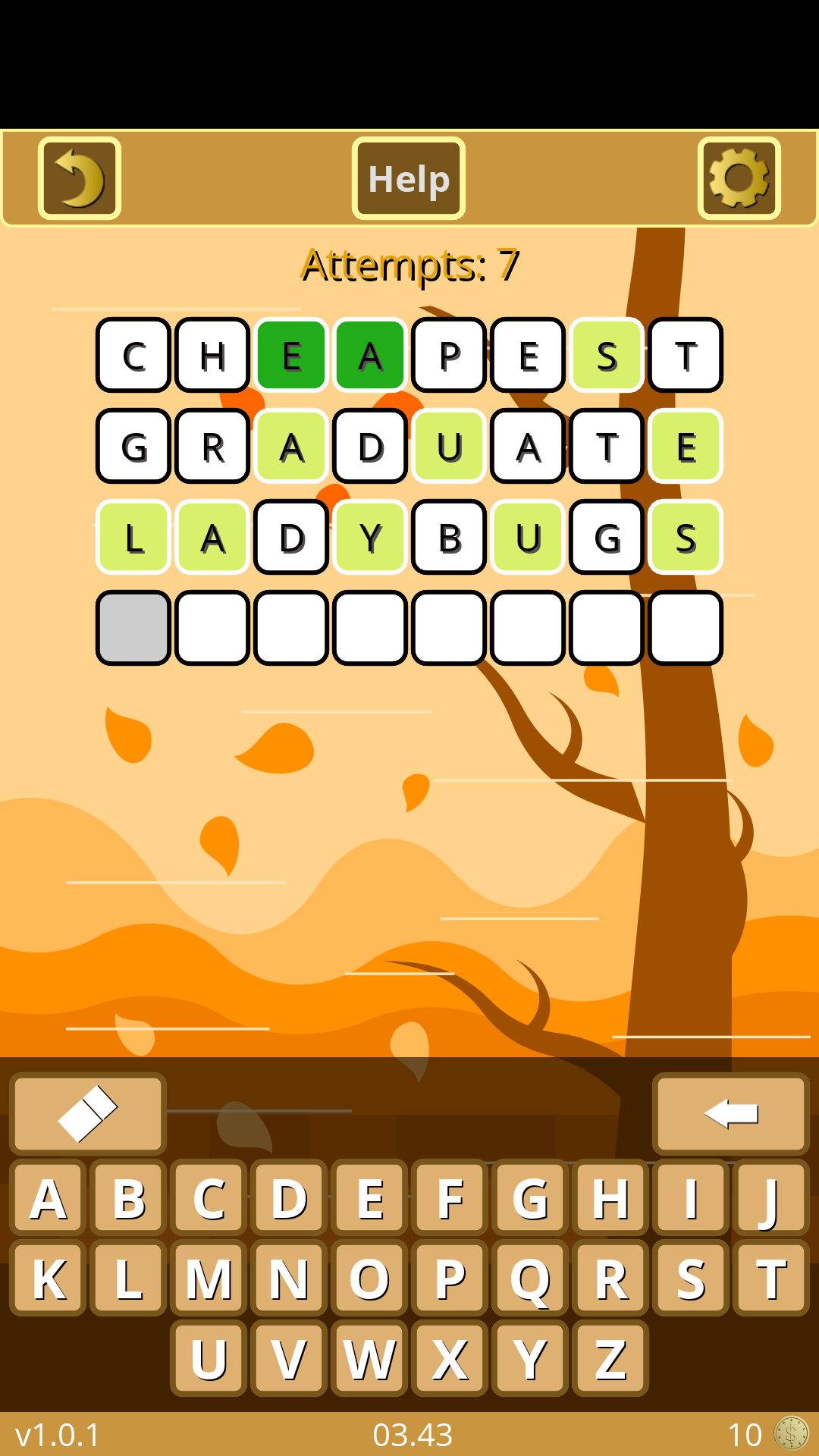Image resolution: width=819 pixels, height=1456 pixels.
Task: Tap the eraser key to clear the row
Action: [87, 1113]
